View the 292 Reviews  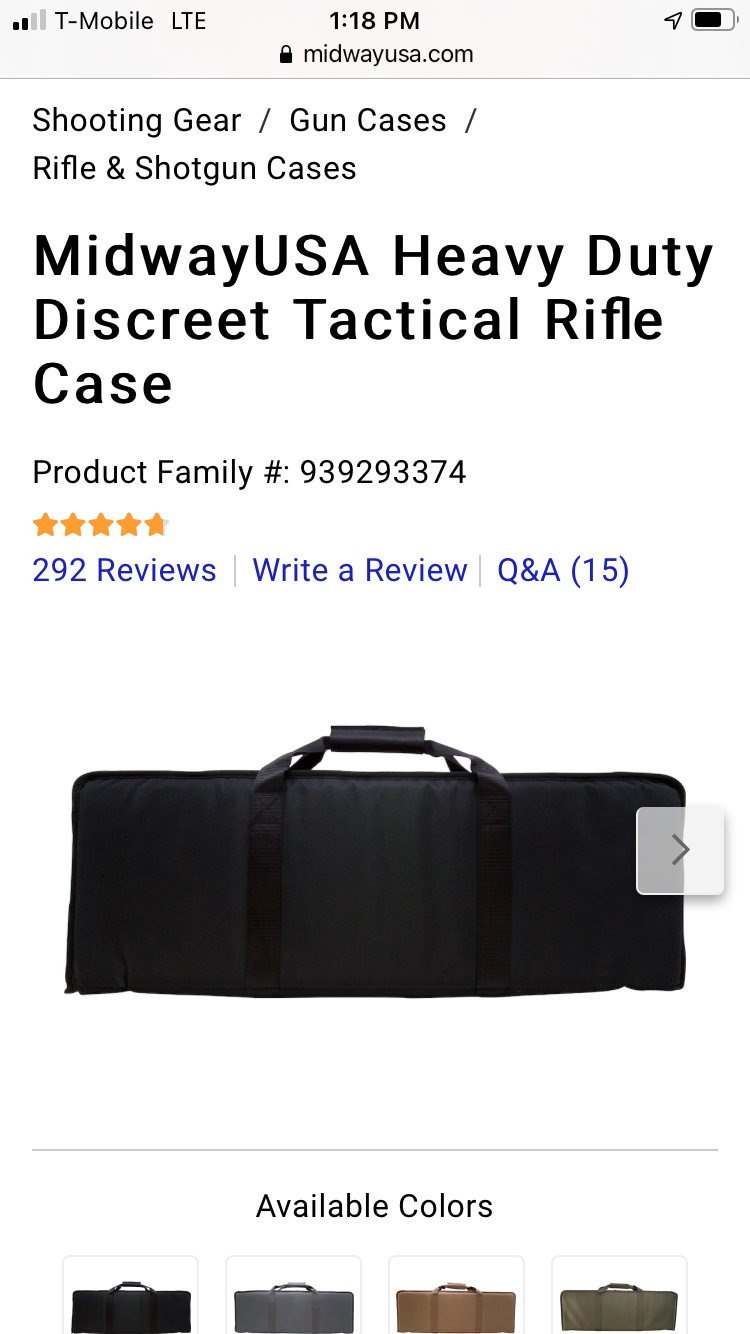pyautogui.click(x=124, y=570)
